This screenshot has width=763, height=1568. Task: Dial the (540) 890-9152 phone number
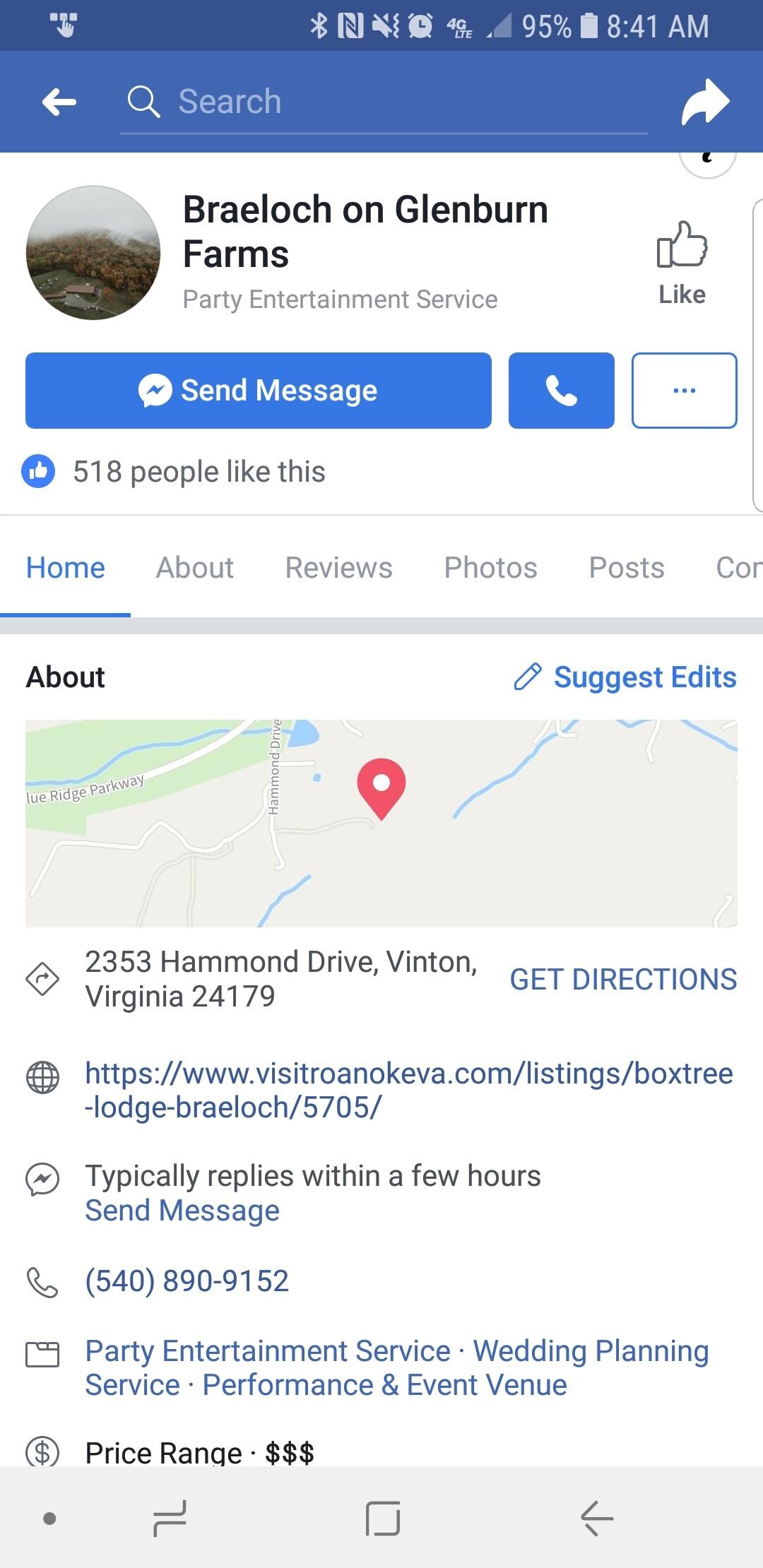tap(187, 1281)
